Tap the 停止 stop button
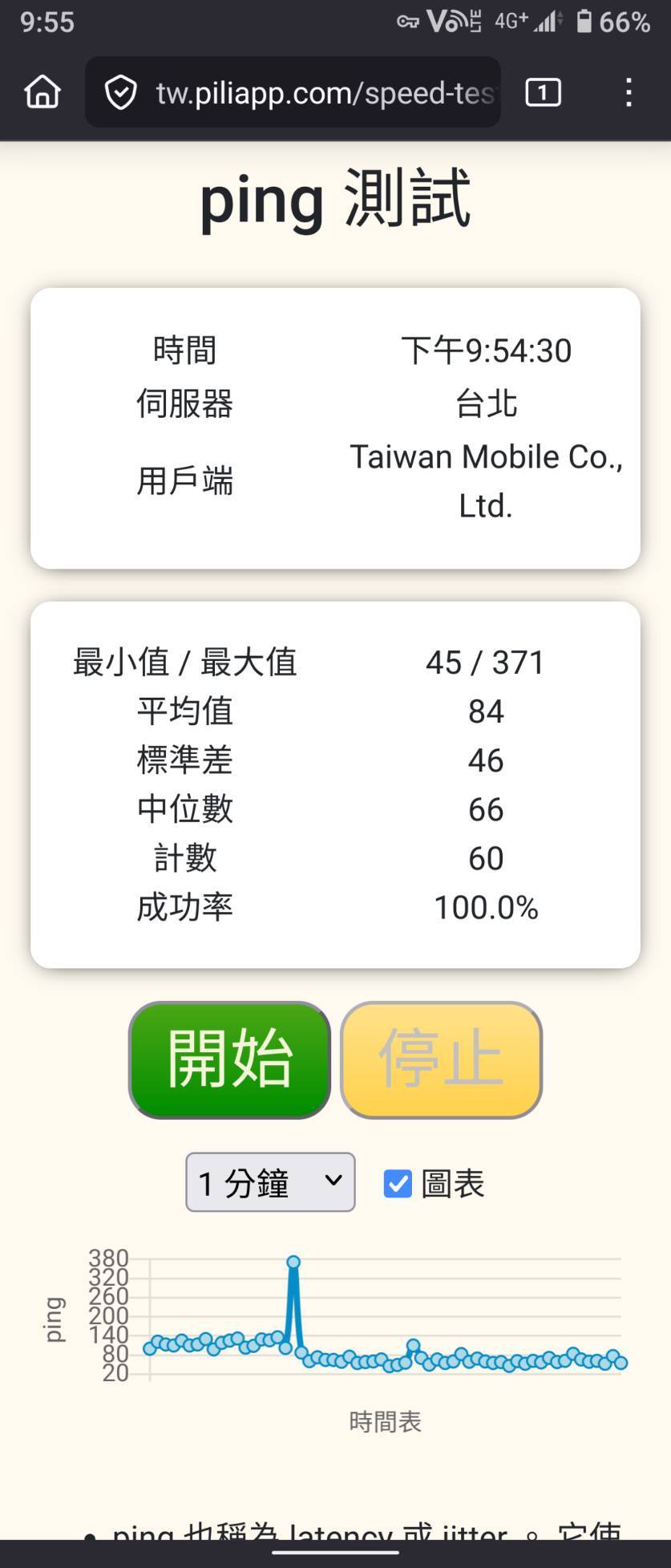Screen dimensions: 671x1568 coord(441,1060)
